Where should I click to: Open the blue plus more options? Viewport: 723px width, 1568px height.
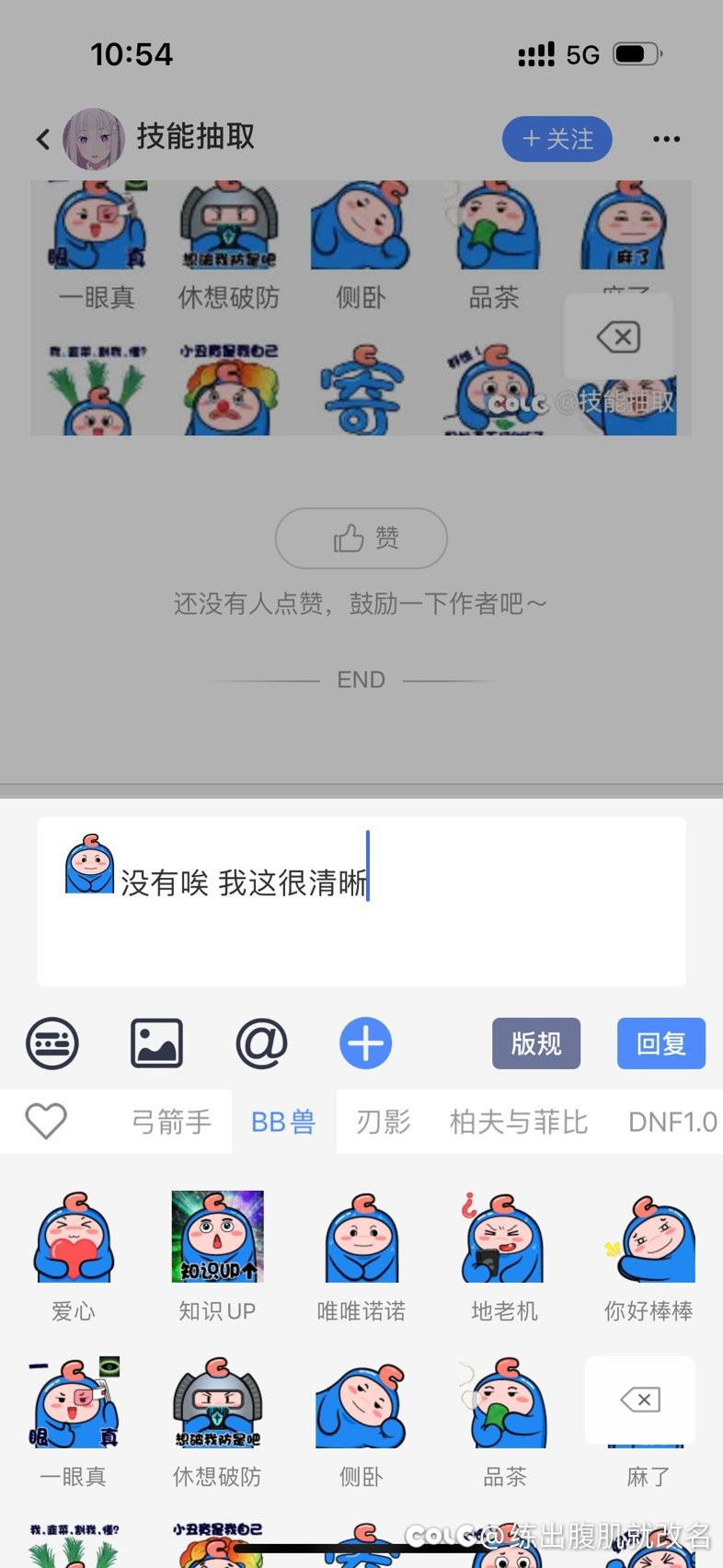click(x=365, y=1043)
